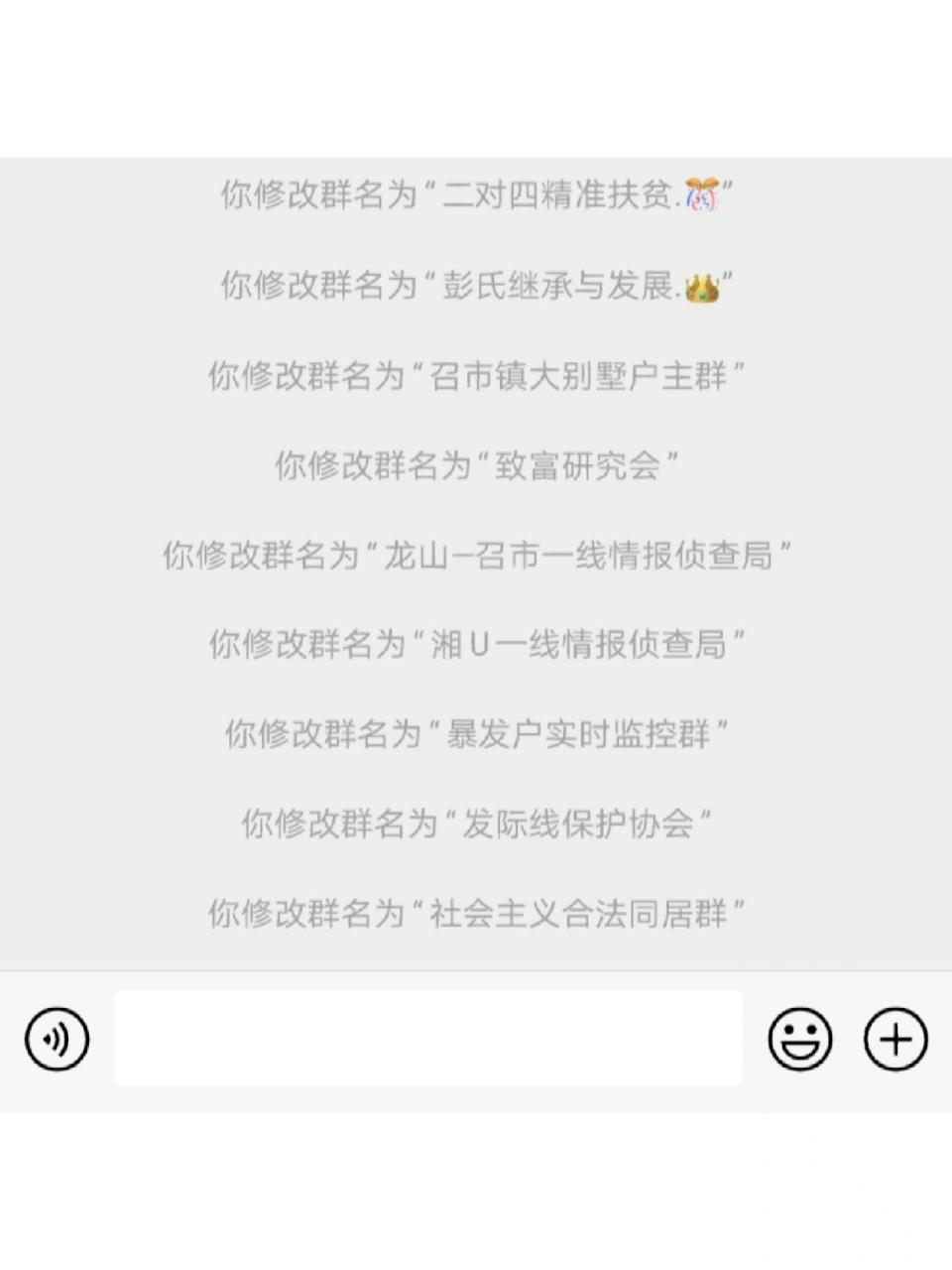Tap the 社会主义合法同居群 rename message
Image resolution: width=952 pixels, height=1270 pixels.
click(476, 909)
